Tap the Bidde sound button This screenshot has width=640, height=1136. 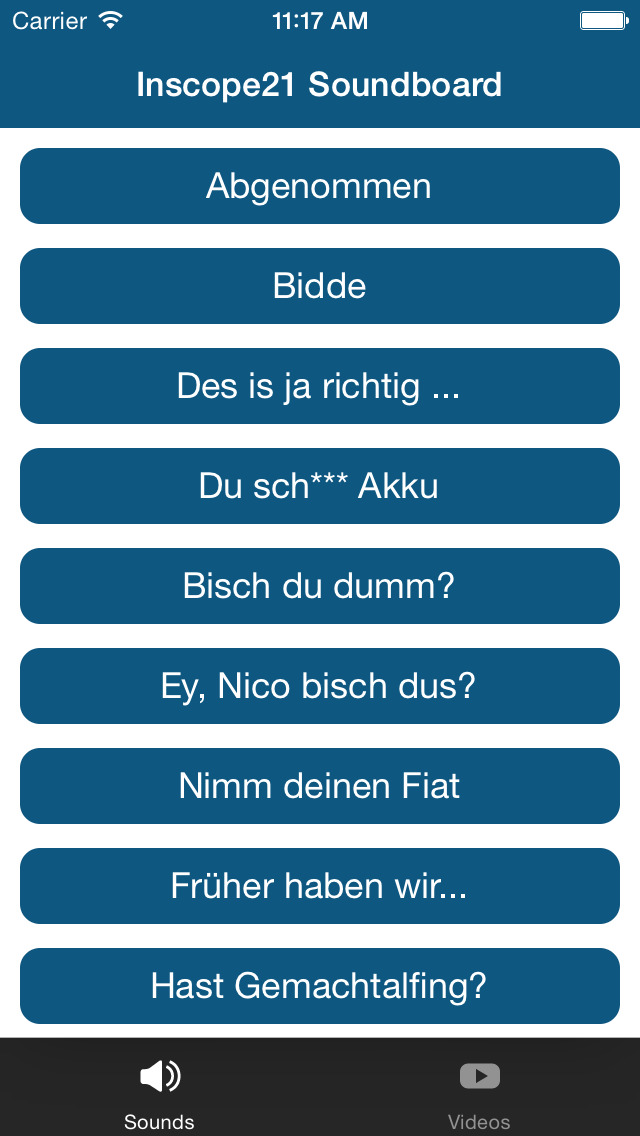click(320, 286)
